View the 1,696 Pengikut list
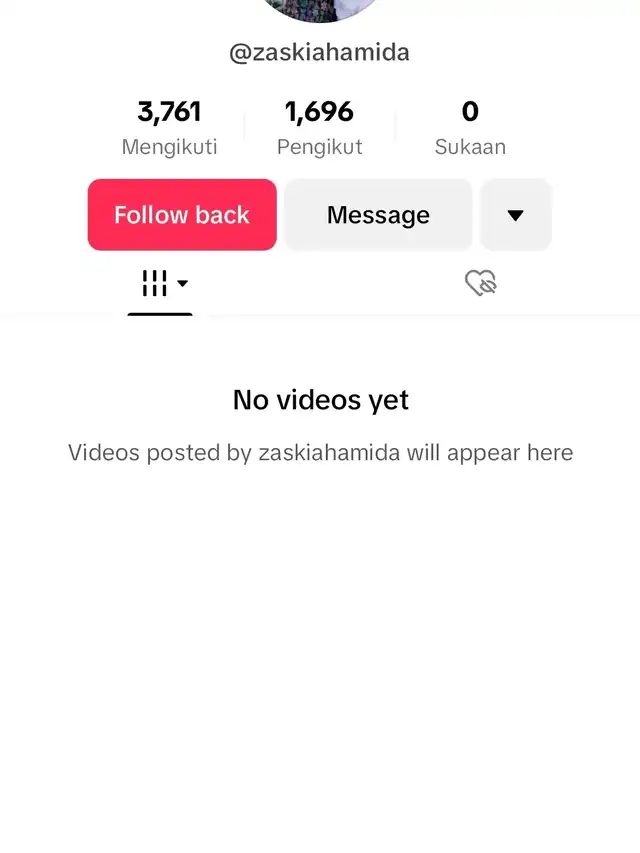This screenshot has width=640, height=853. [x=319, y=127]
